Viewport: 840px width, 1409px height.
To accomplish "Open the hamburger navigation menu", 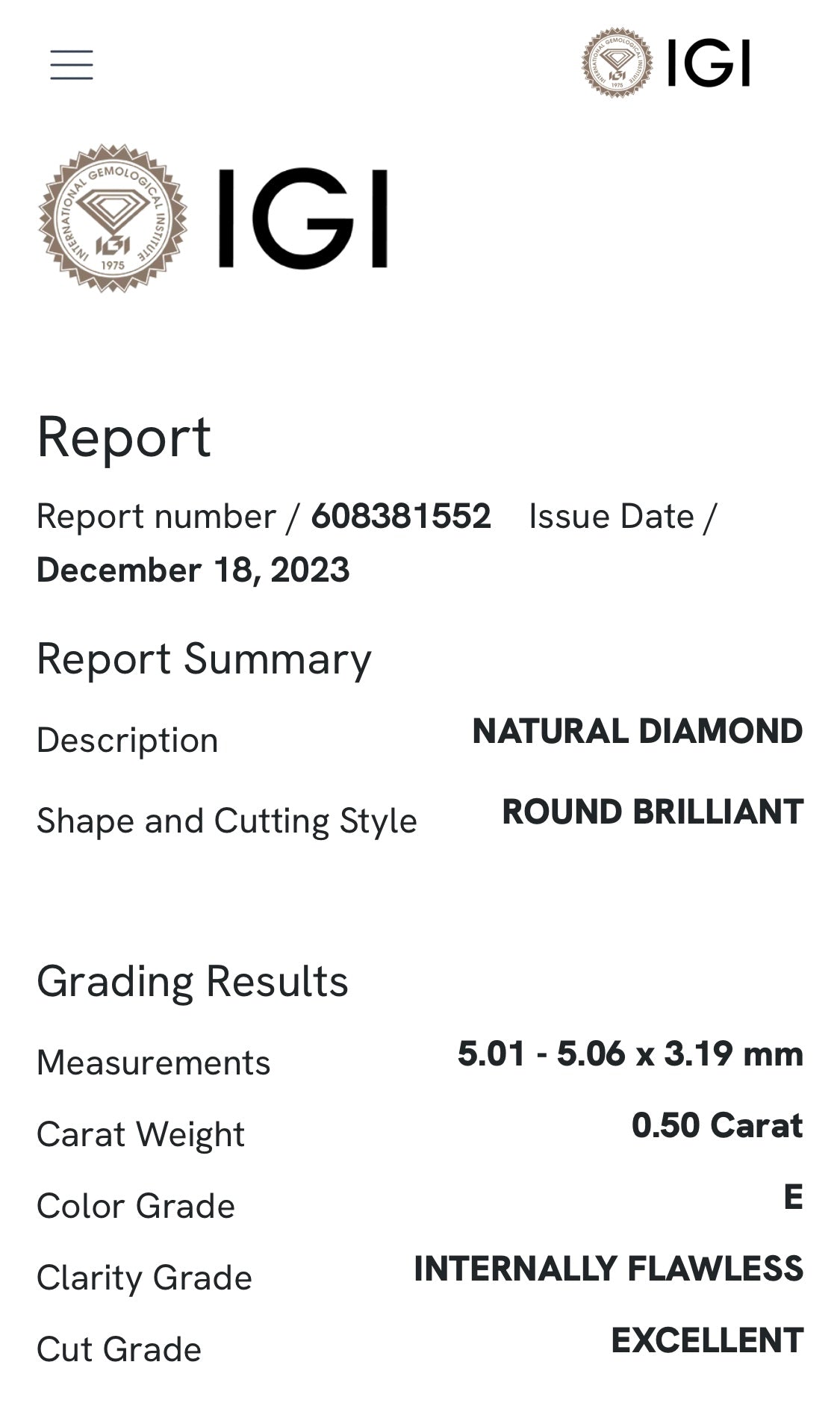I will pos(72,65).
